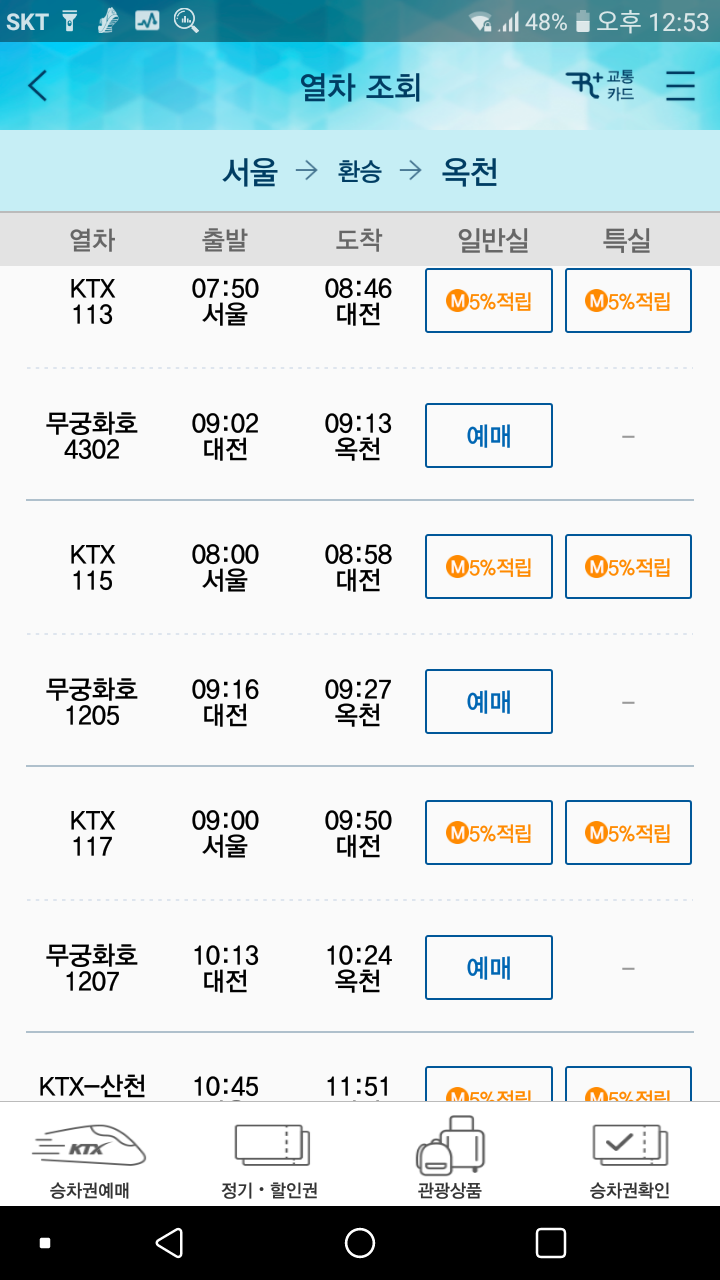720x1280 pixels.
Task: Tap 예매 for 무궁화호 4302
Action: (489, 435)
